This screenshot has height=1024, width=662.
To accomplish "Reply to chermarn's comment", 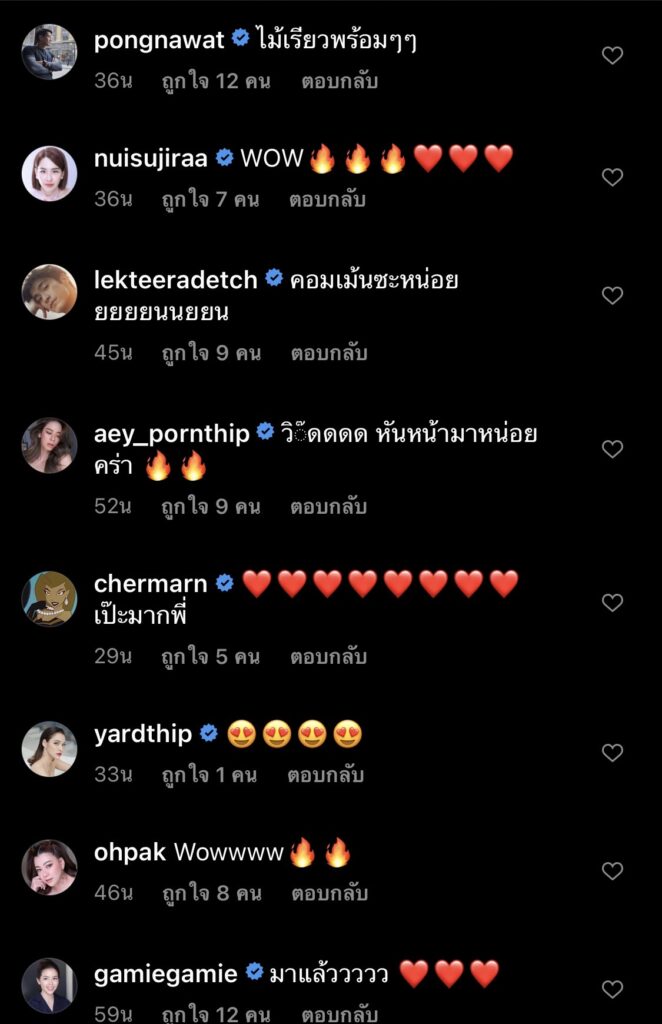I will pos(328,657).
